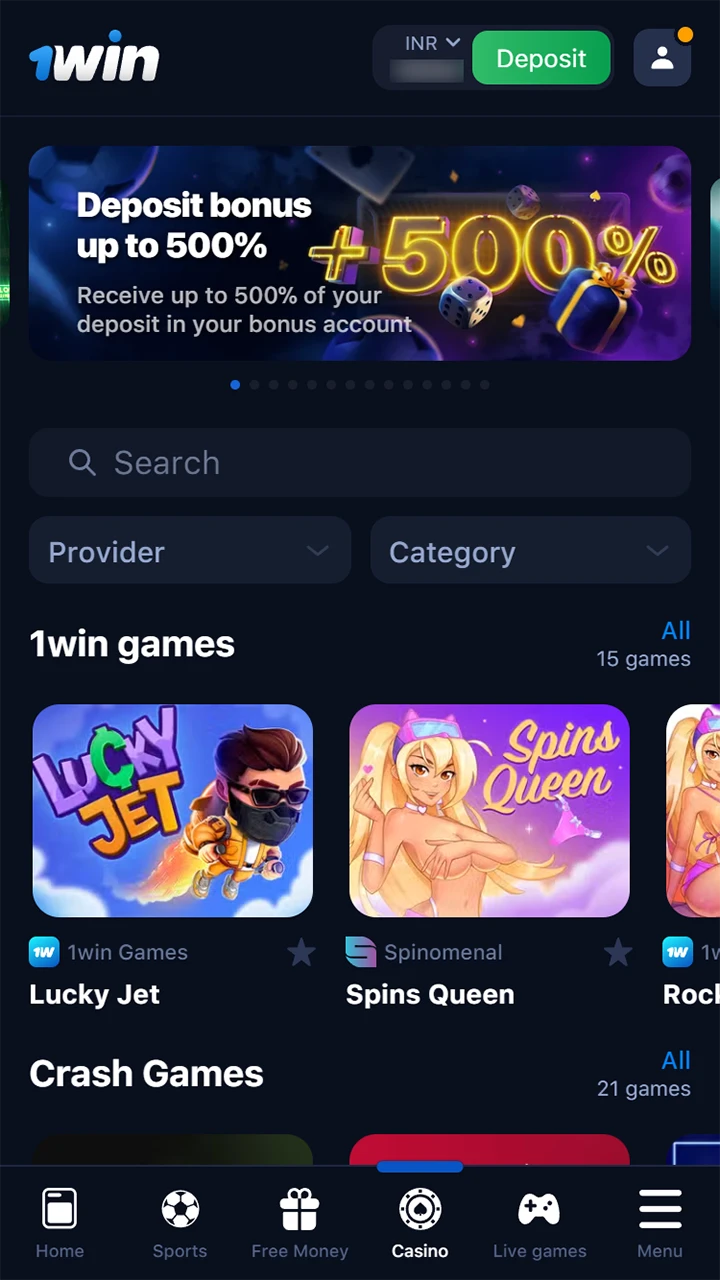Open the Category filter dropdown
720x1280 pixels.
(530, 551)
